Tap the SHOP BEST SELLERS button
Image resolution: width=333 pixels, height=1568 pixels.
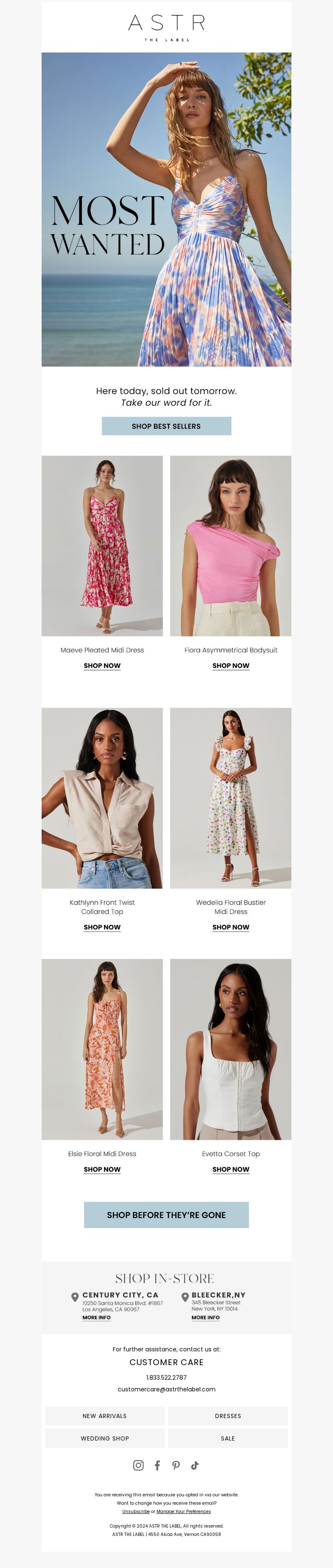click(166, 426)
